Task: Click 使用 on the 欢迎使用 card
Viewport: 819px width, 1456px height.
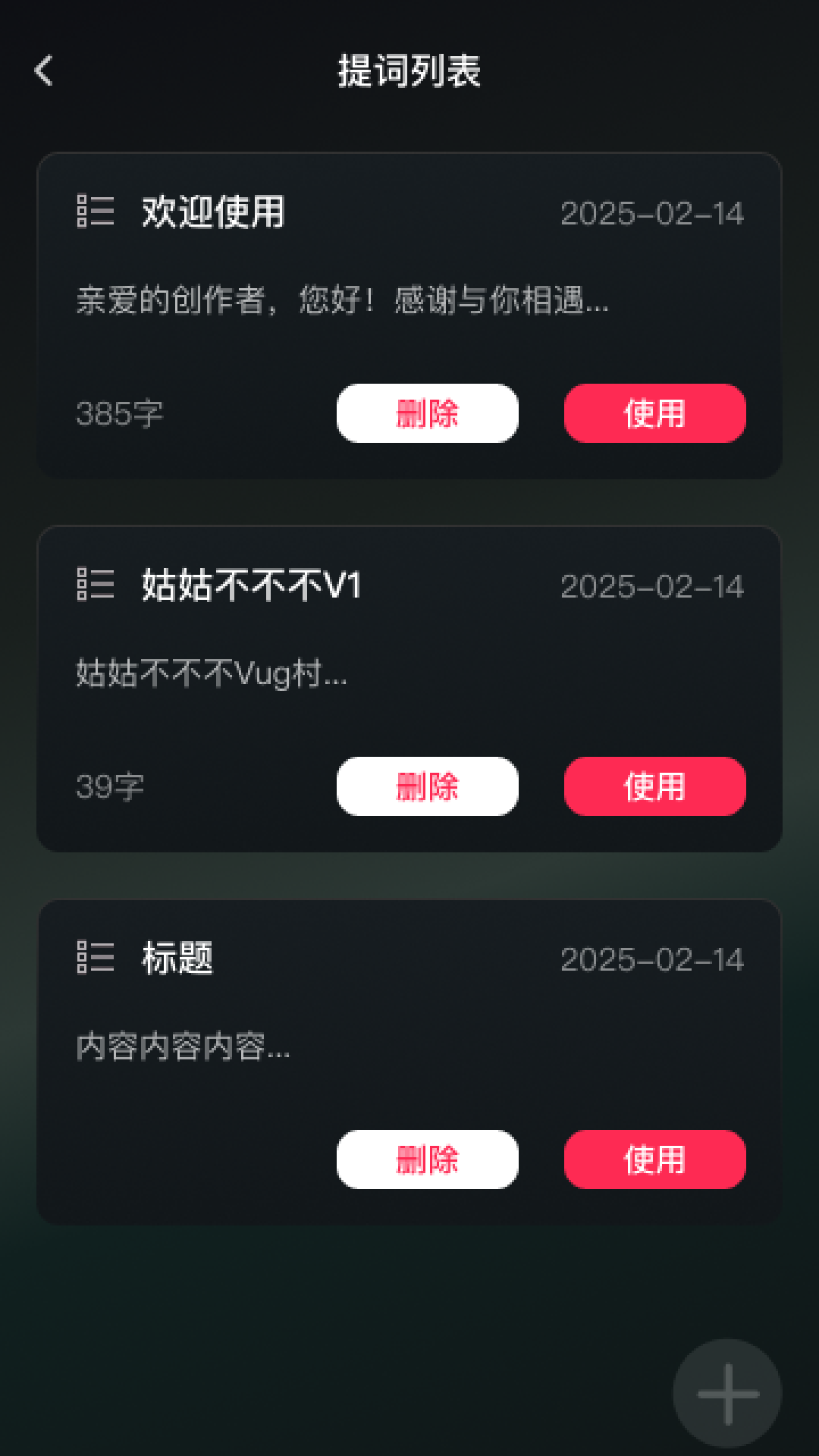Action: coord(654,413)
